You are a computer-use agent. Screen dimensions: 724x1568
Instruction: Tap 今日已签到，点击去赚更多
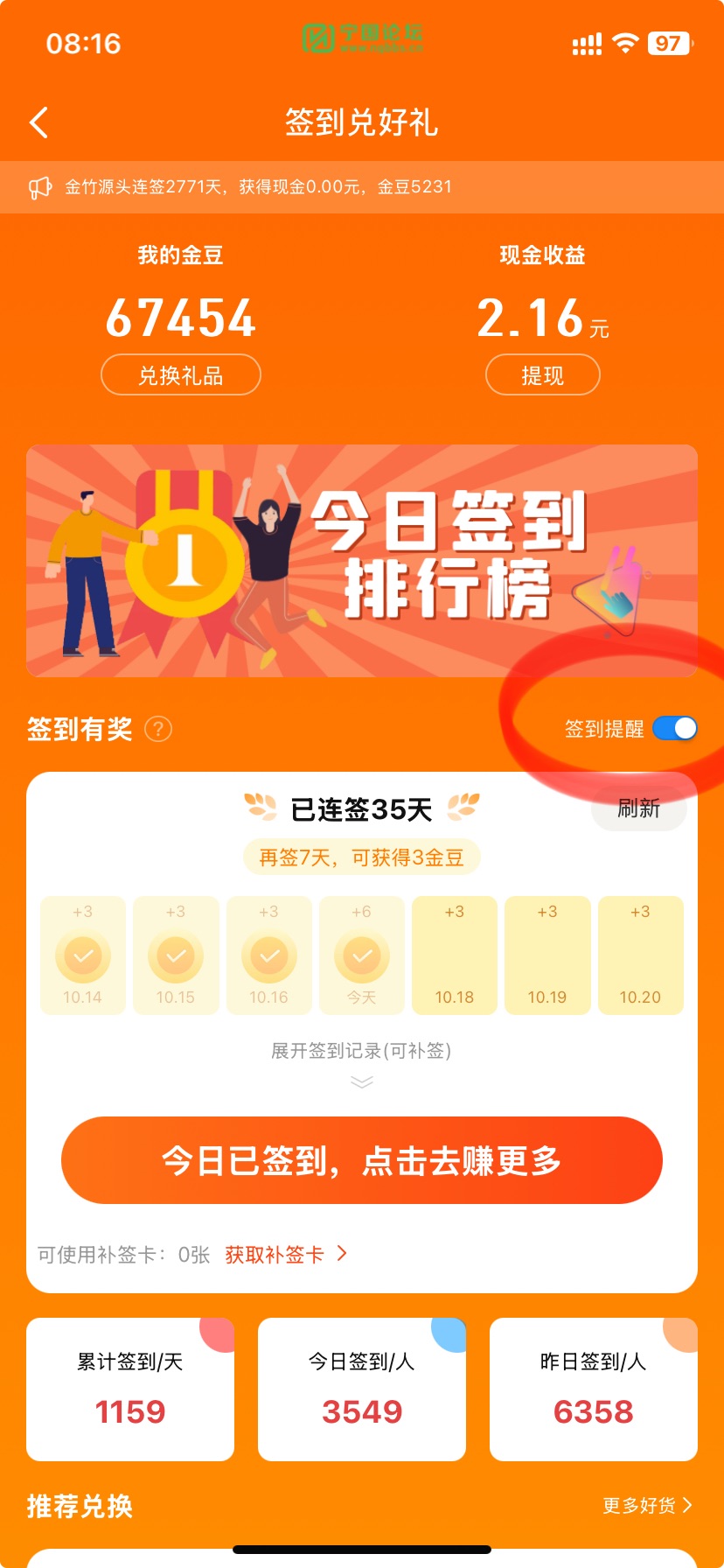click(x=362, y=1160)
